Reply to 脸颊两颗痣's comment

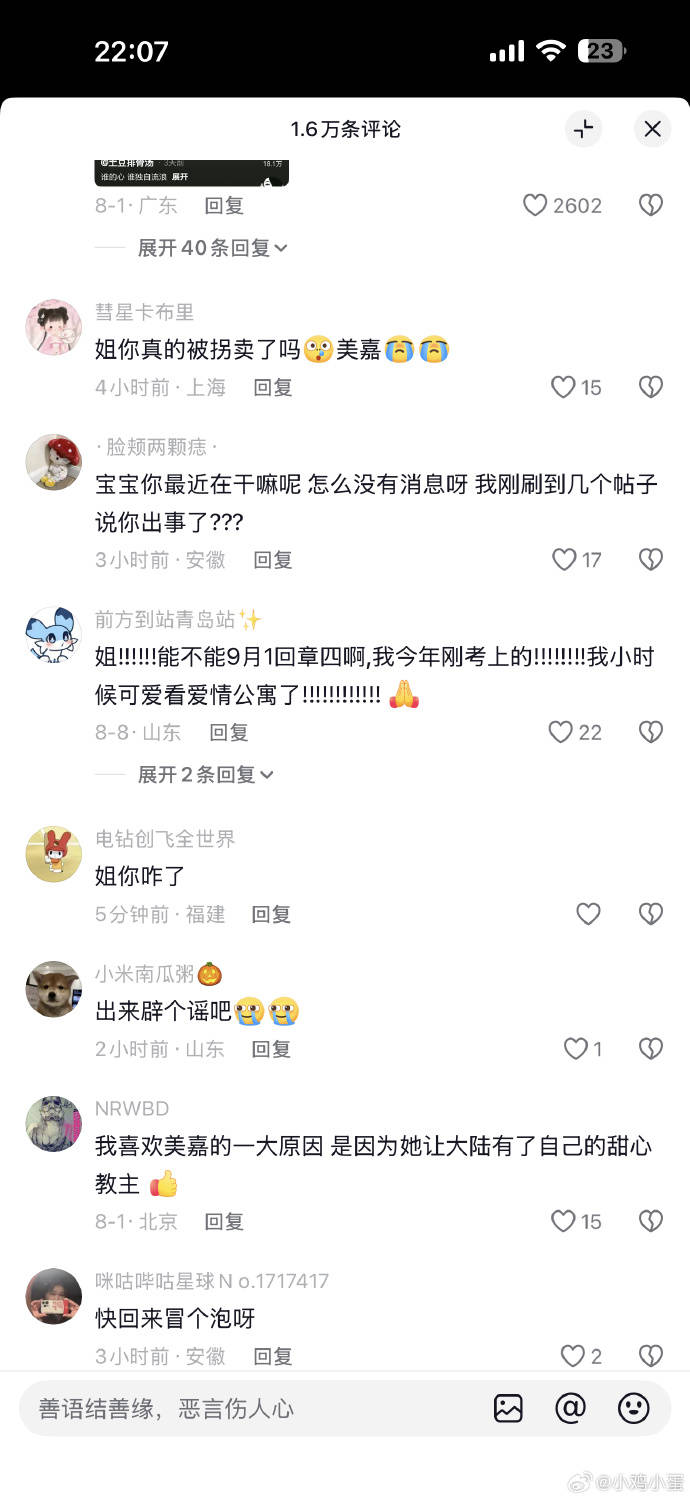tap(272, 560)
